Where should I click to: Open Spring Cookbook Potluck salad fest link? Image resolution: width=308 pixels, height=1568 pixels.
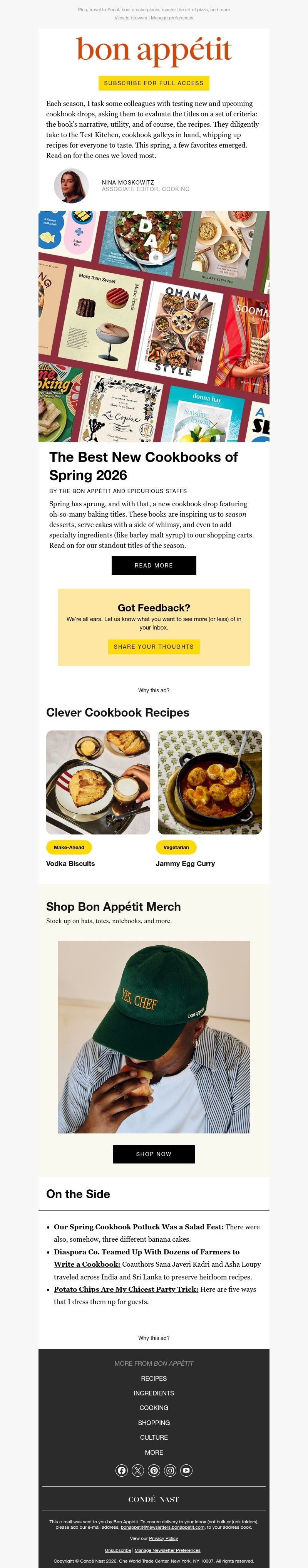tap(138, 1227)
